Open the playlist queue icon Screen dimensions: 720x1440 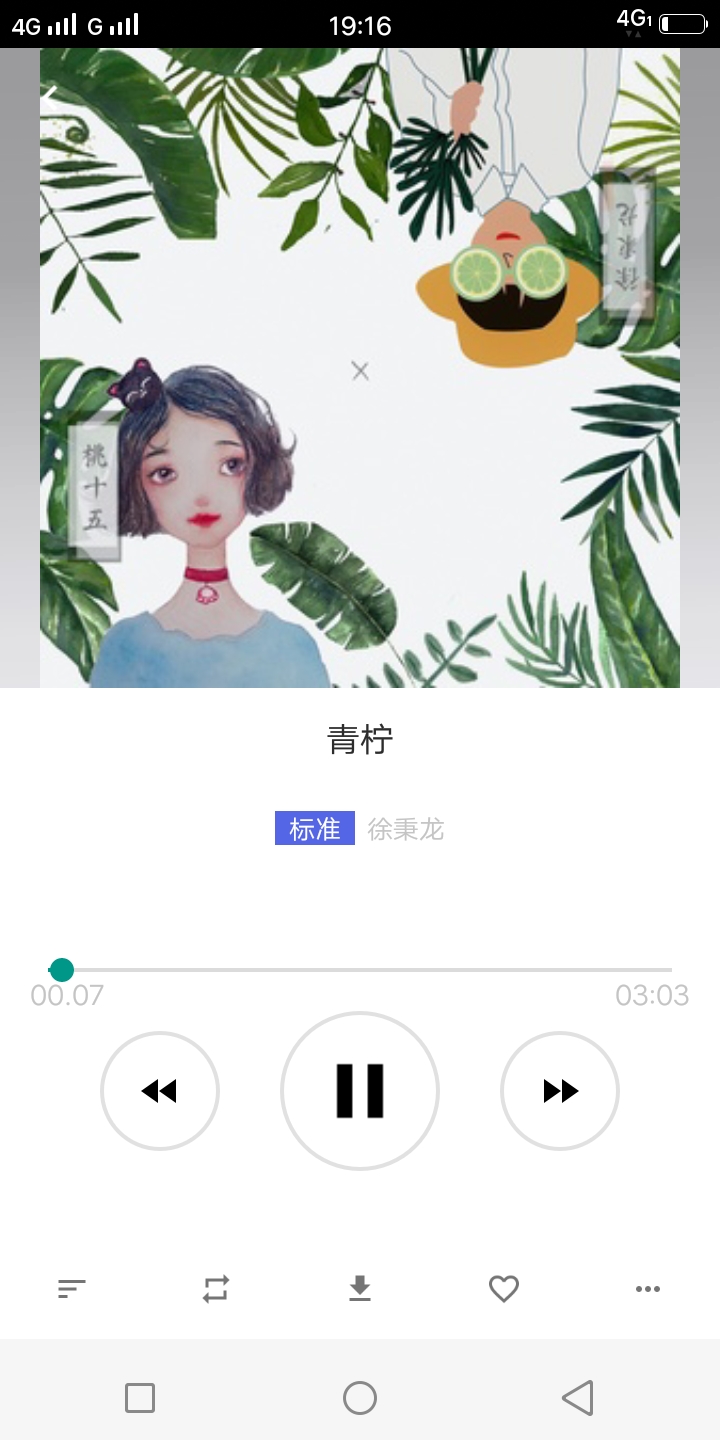pyautogui.click(x=72, y=1289)
